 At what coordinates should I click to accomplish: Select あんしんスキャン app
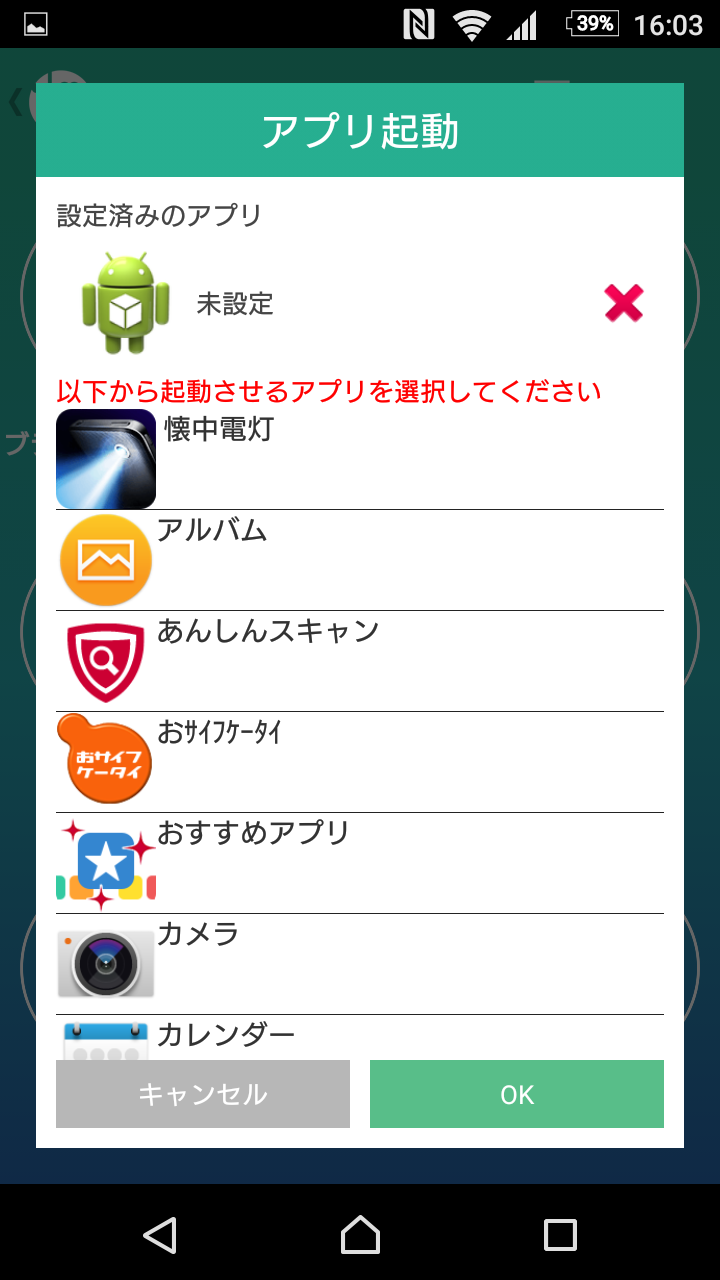(x=360, y=661)
